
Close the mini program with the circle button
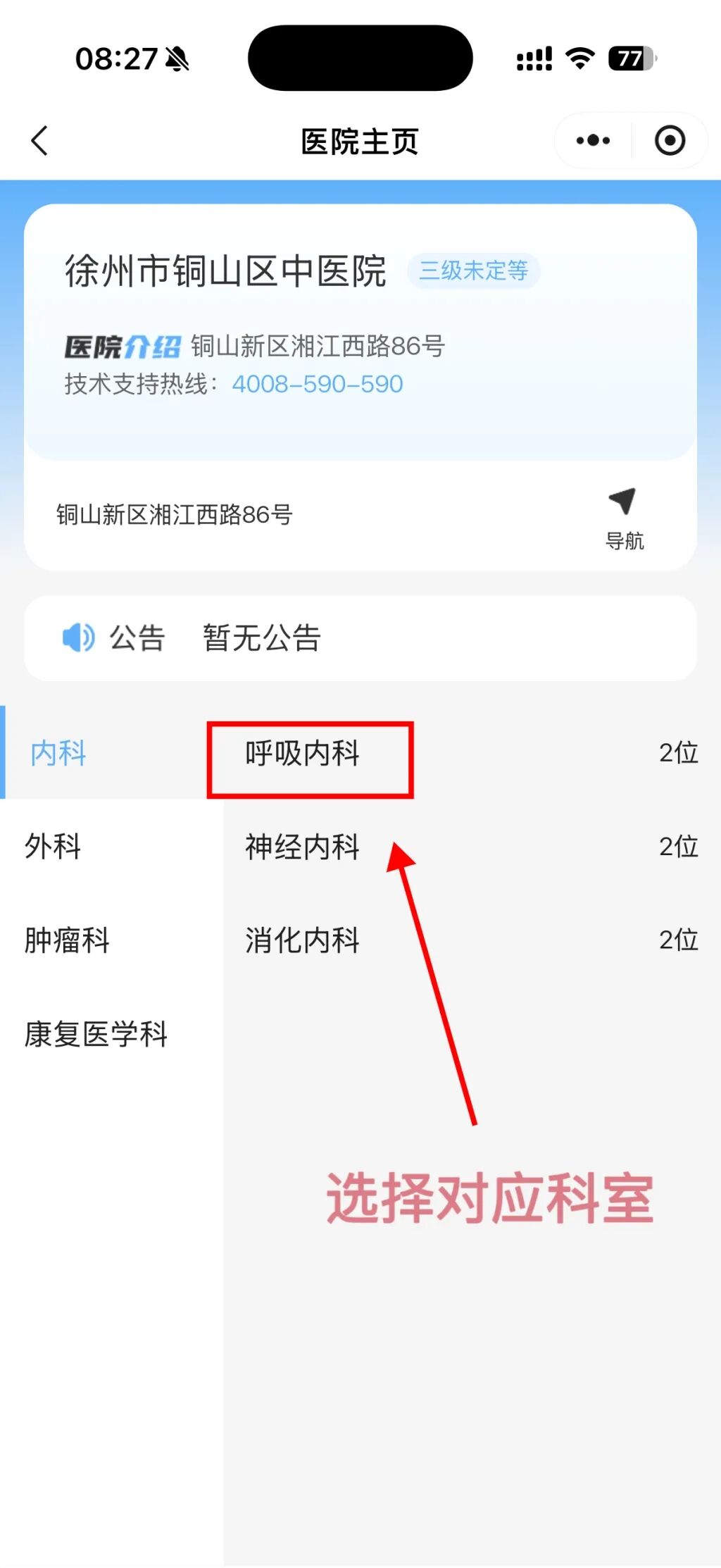(x=670, y=140)
